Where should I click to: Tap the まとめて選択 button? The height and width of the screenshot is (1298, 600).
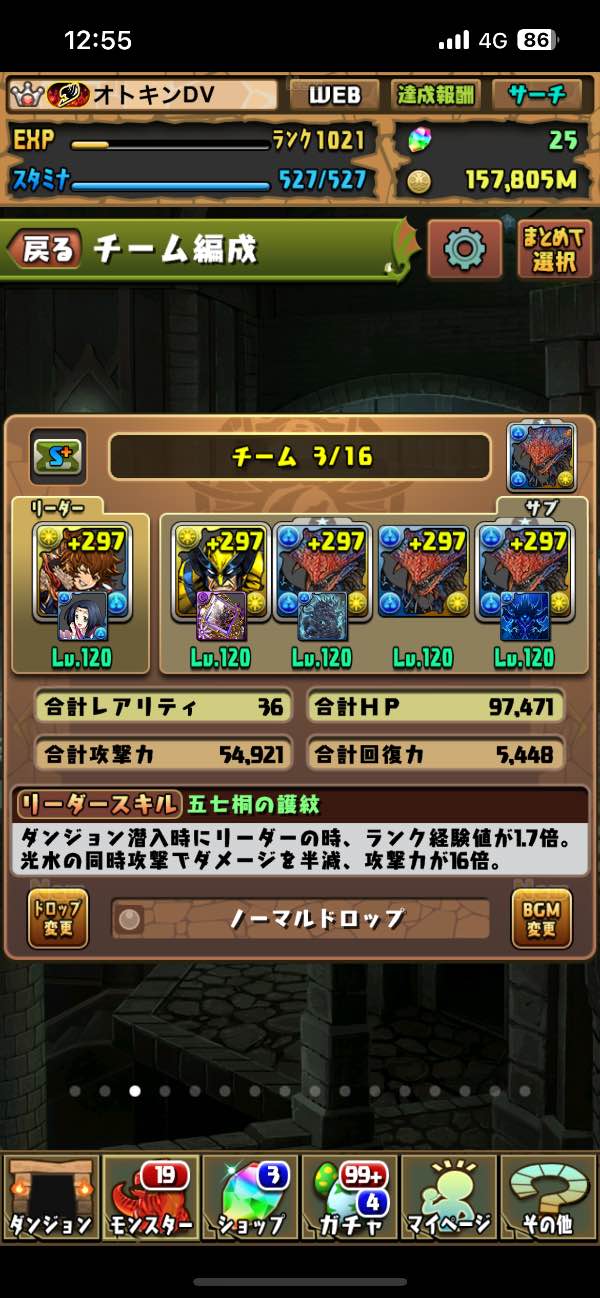(x=553, y=249)
